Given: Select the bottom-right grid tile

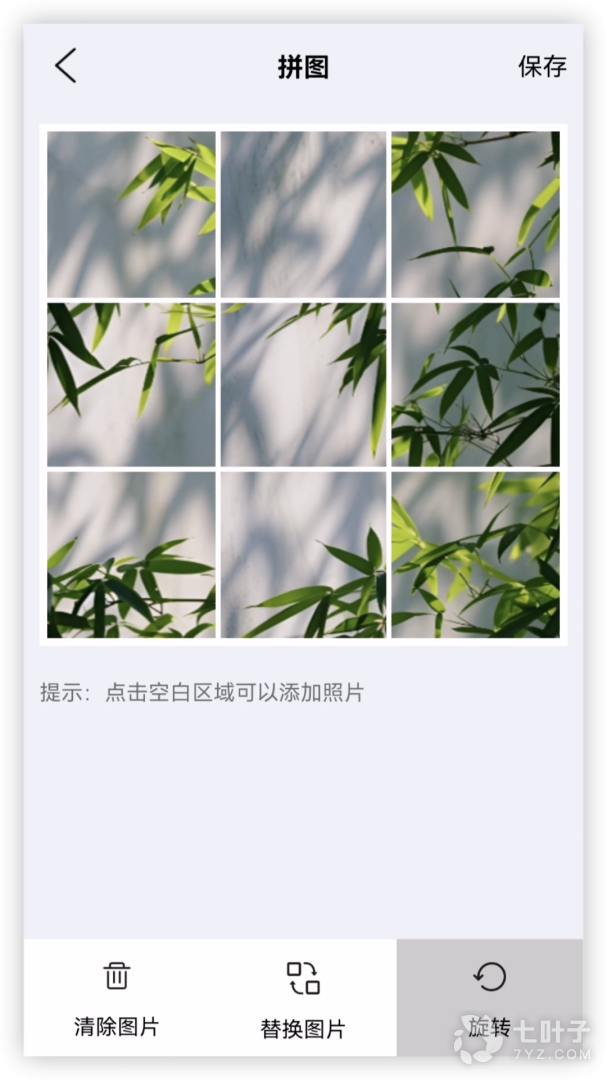Looking at the screenshot, I should click(475, 555).
